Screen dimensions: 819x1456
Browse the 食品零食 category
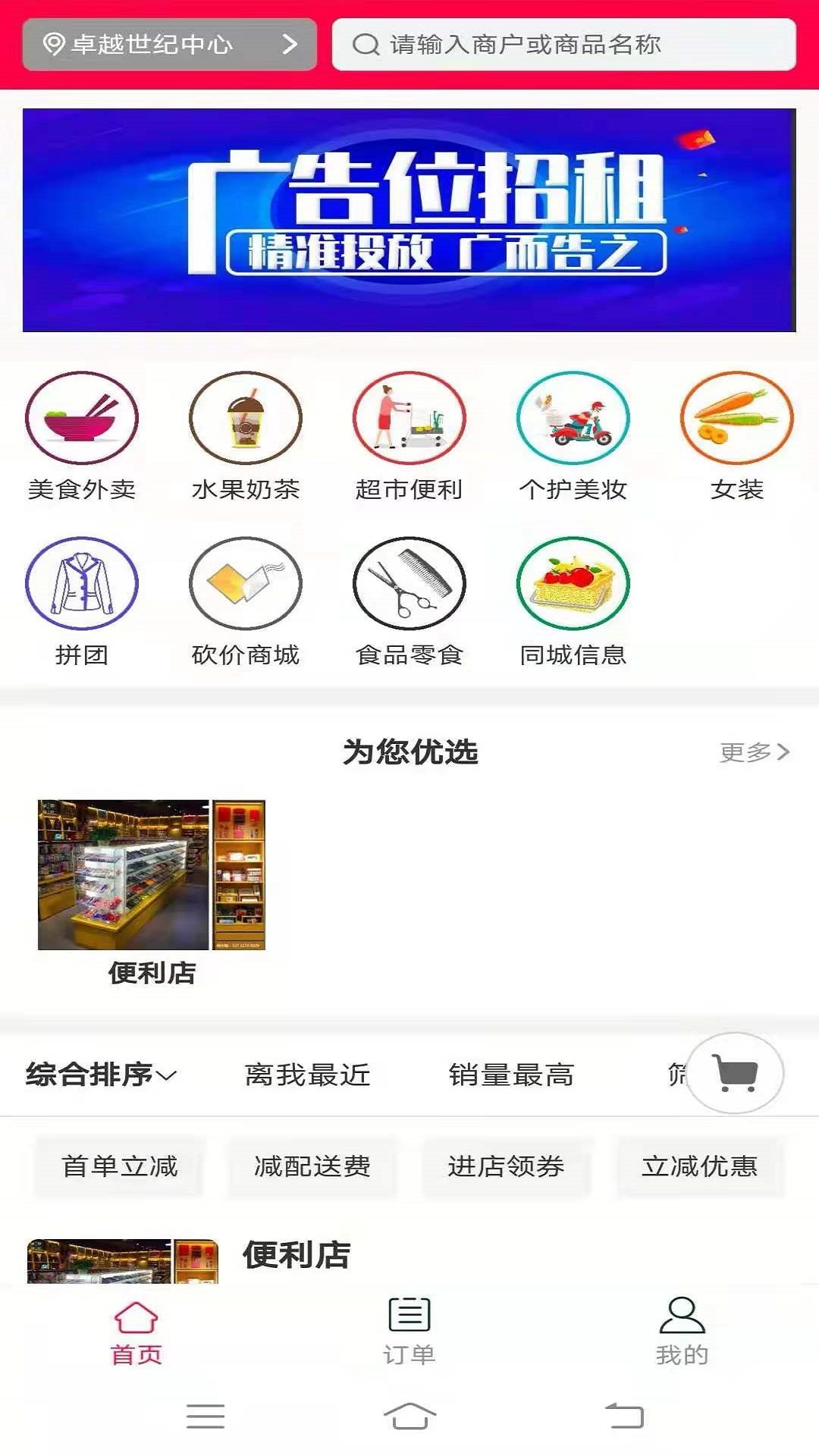(409, 601)
